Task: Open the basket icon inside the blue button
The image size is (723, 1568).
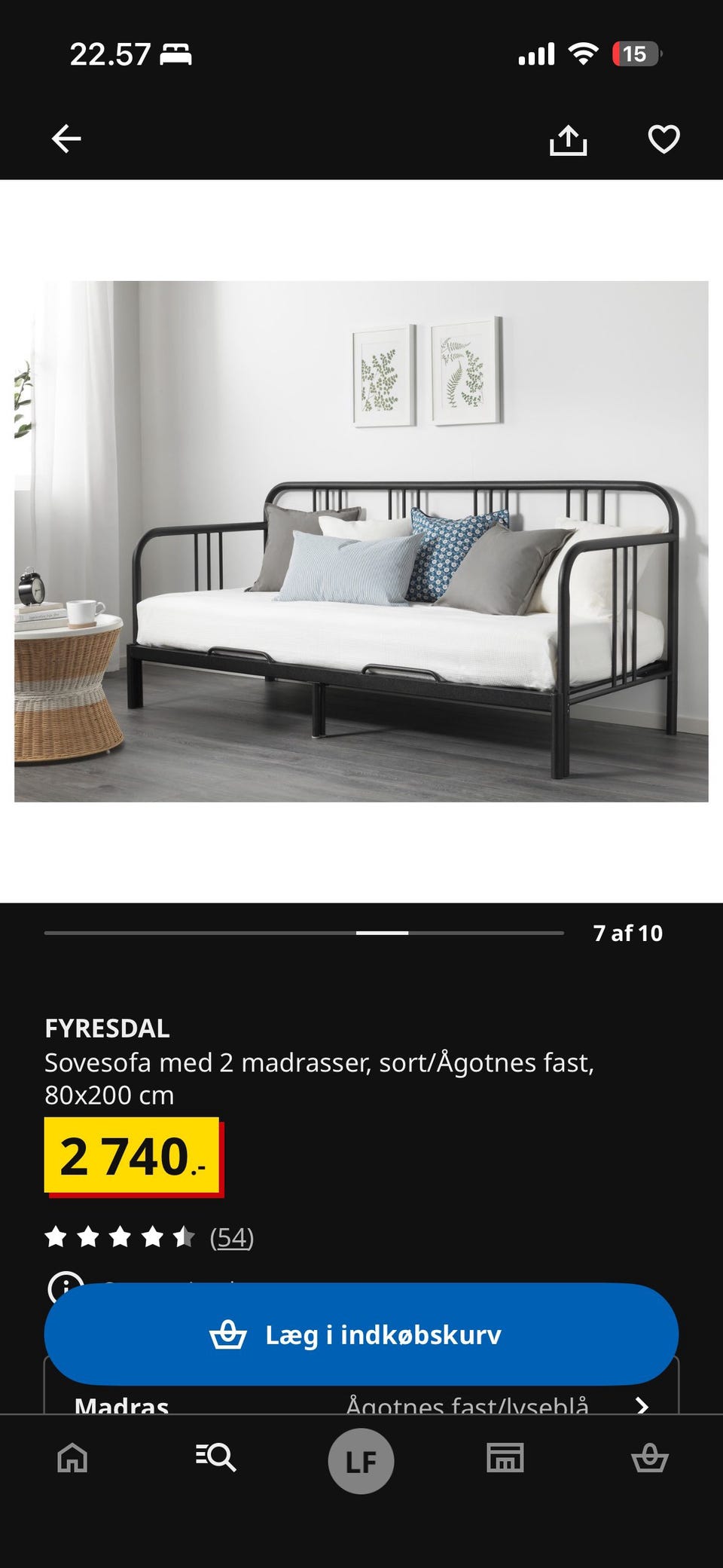Action: click(230, 1334)
